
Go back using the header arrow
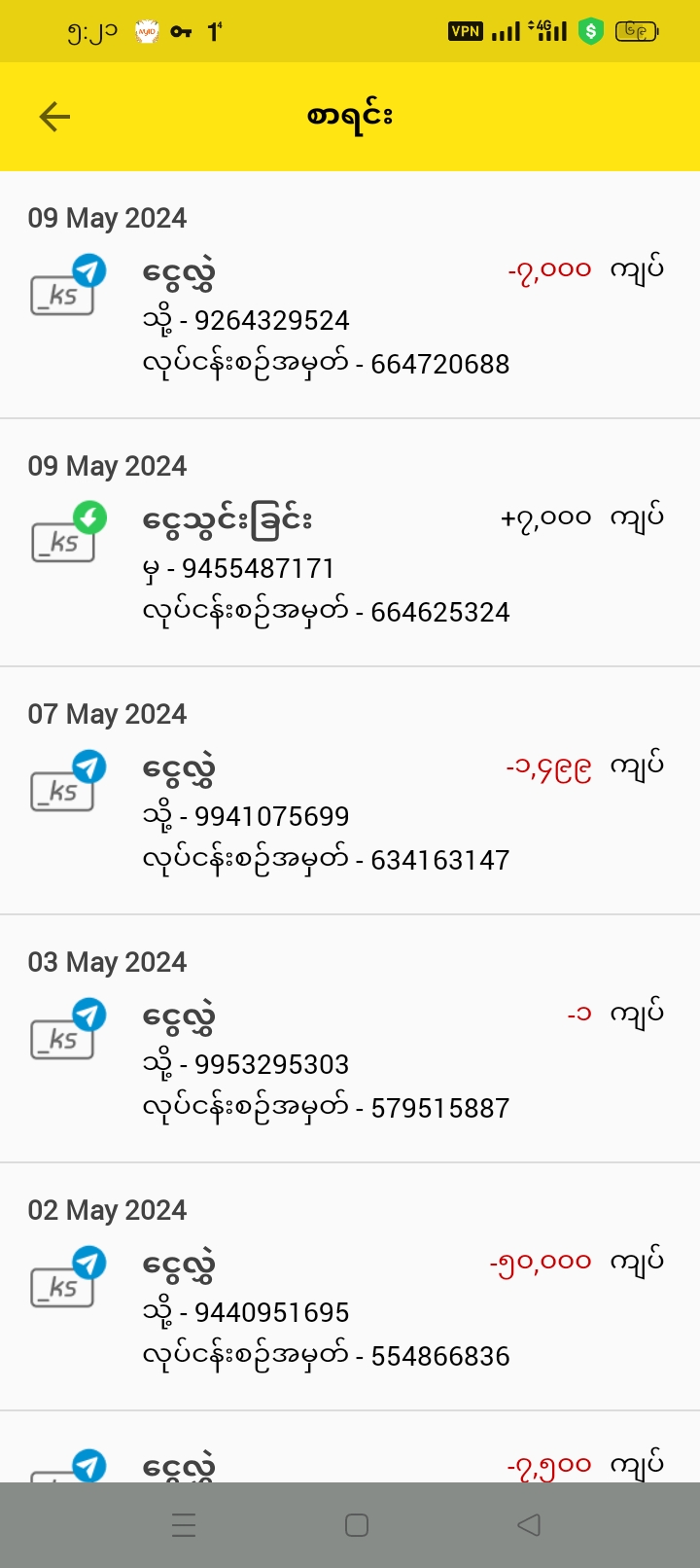tap(54, 118)
